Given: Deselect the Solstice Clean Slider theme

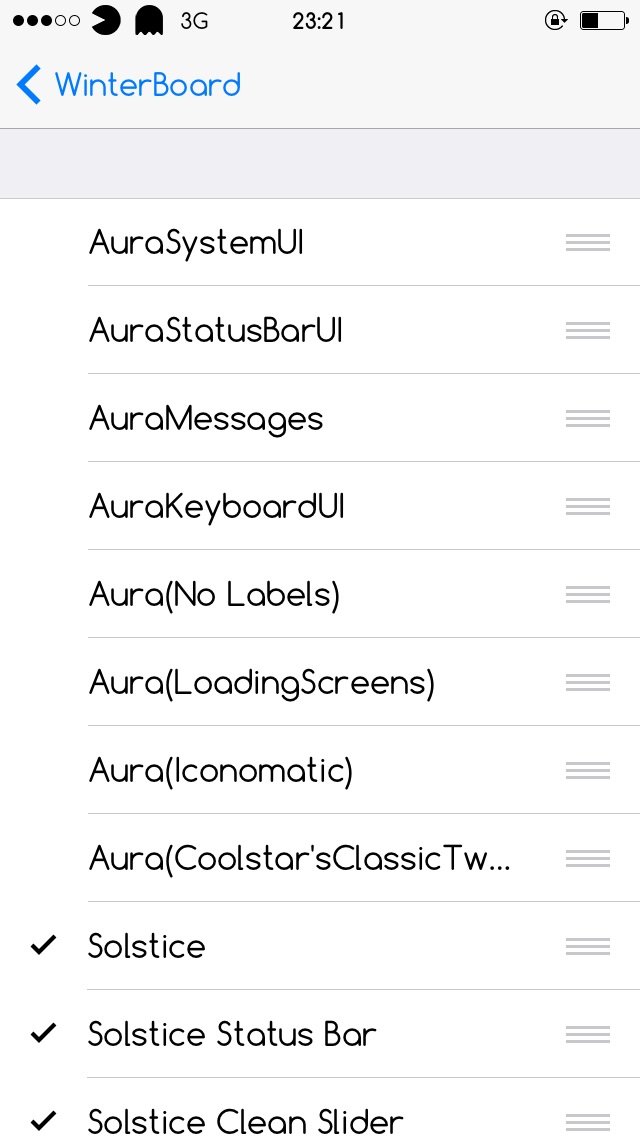Looking at the screenshot, I should coord(320,1107).
